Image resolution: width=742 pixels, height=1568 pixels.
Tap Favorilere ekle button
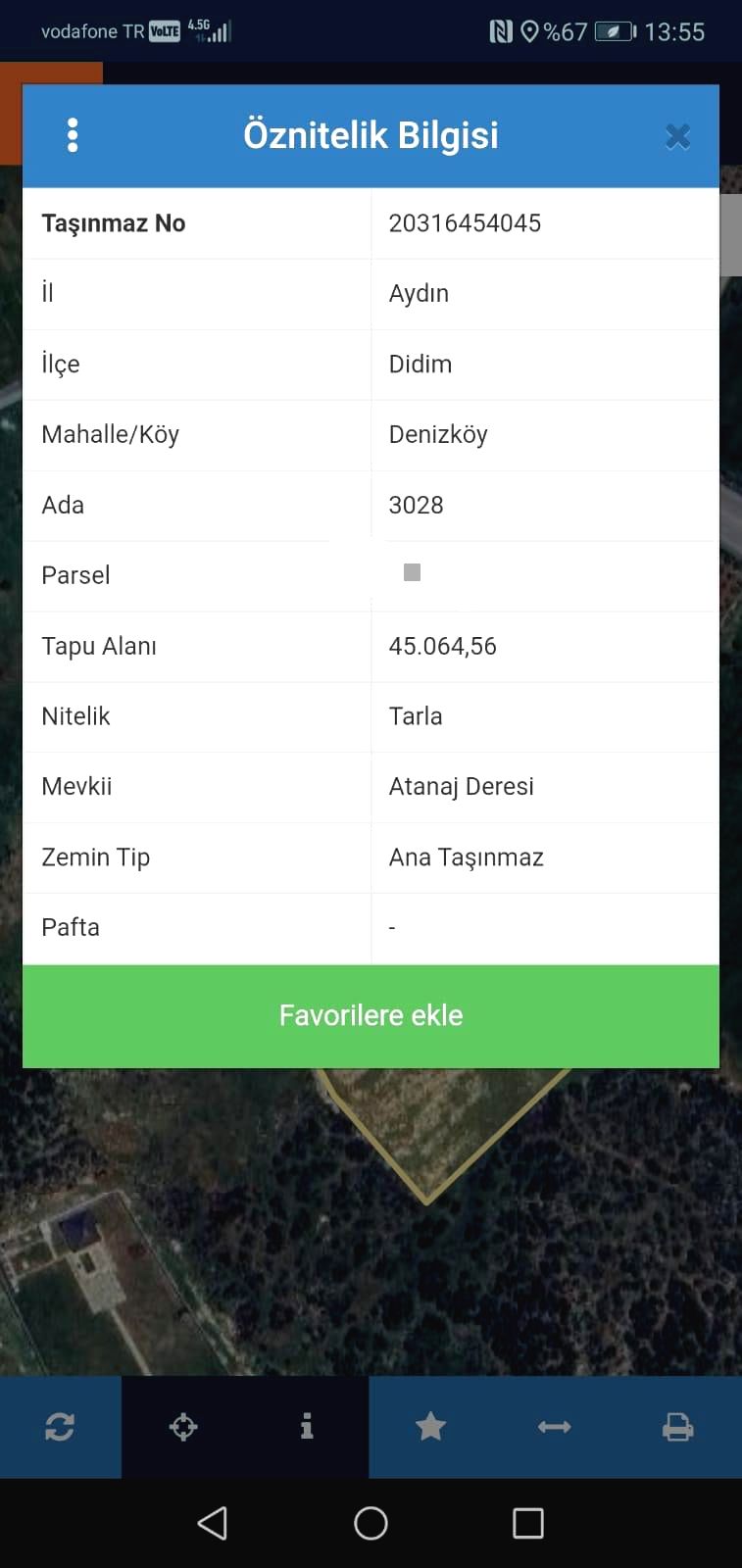pyautogui.click(x=371, y=1016)
